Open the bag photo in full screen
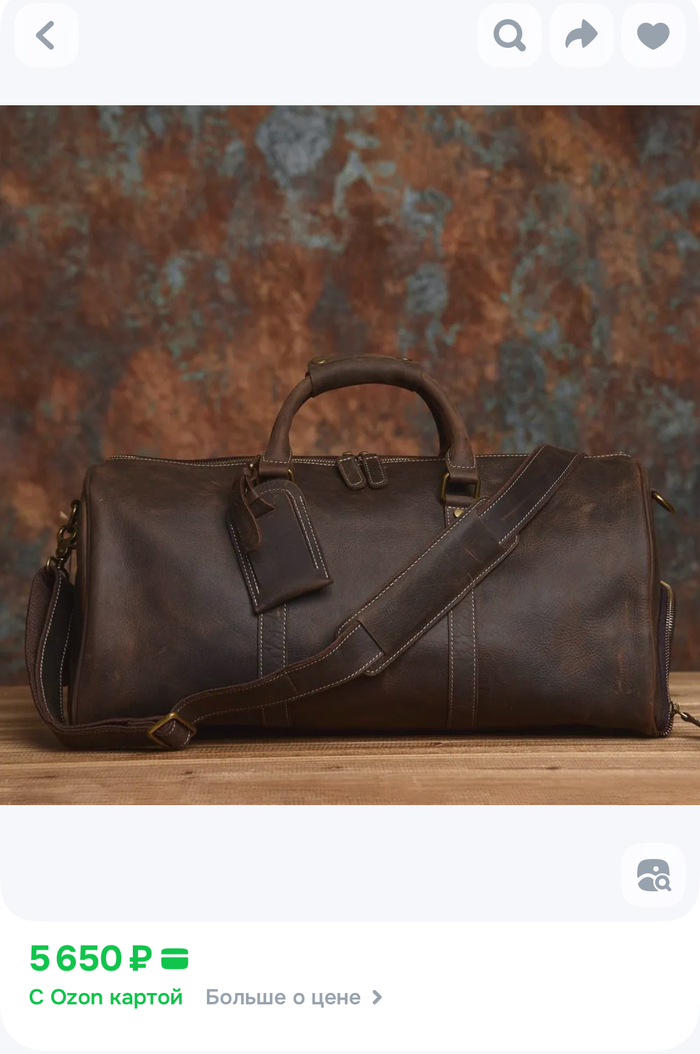The height and width of the screenshot is (1054, 700). pyautogui.click(x=350, y=455)
